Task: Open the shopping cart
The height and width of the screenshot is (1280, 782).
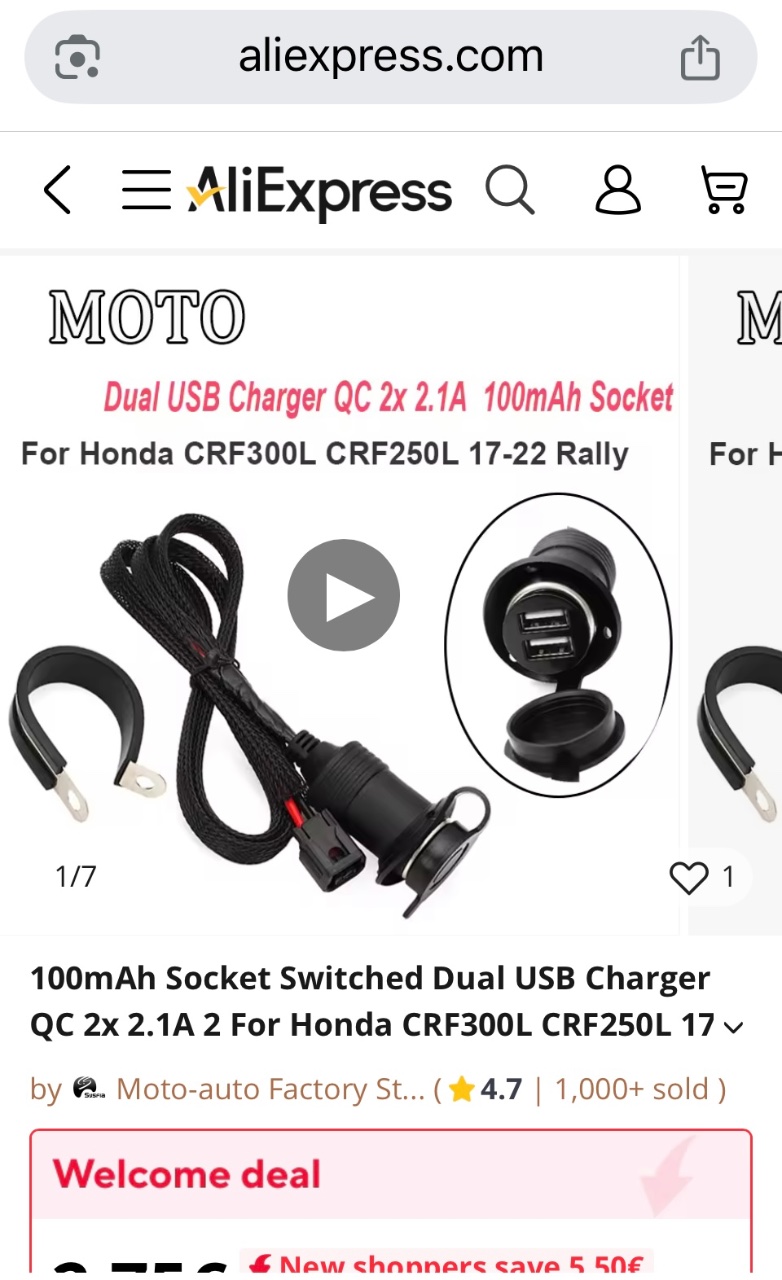Action: (724, 190)
